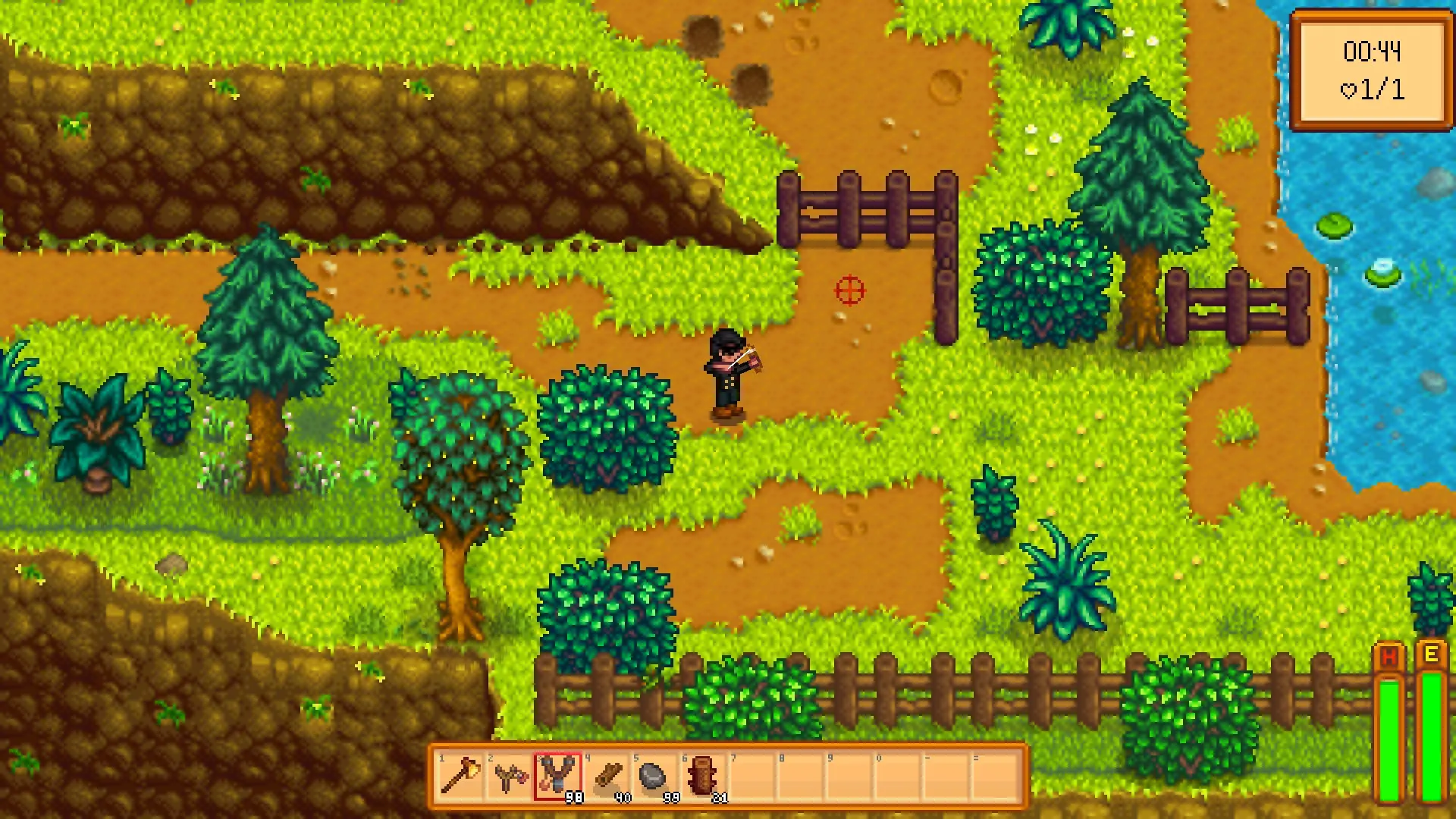Select the slingshot in hotbar slot 2
The width and height of the screenshot is (1456, 819).
[509, 776]
